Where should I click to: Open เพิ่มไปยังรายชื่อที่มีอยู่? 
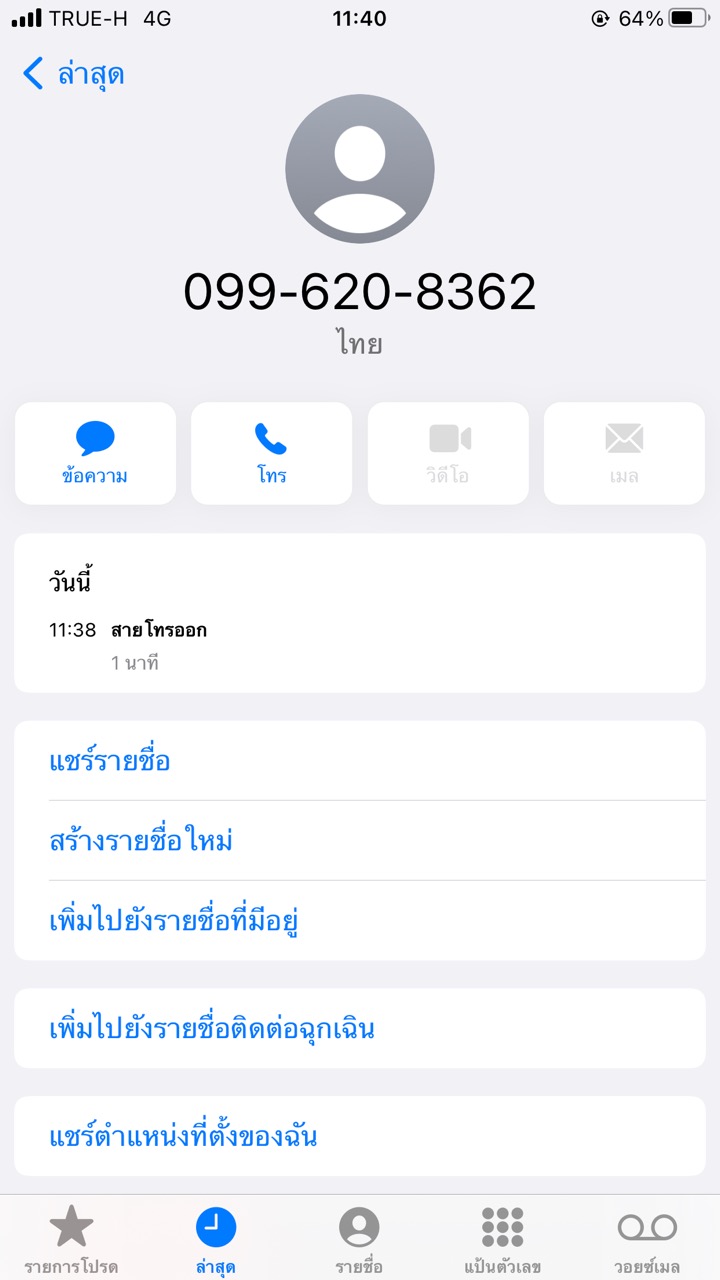[x=175, y=921]
